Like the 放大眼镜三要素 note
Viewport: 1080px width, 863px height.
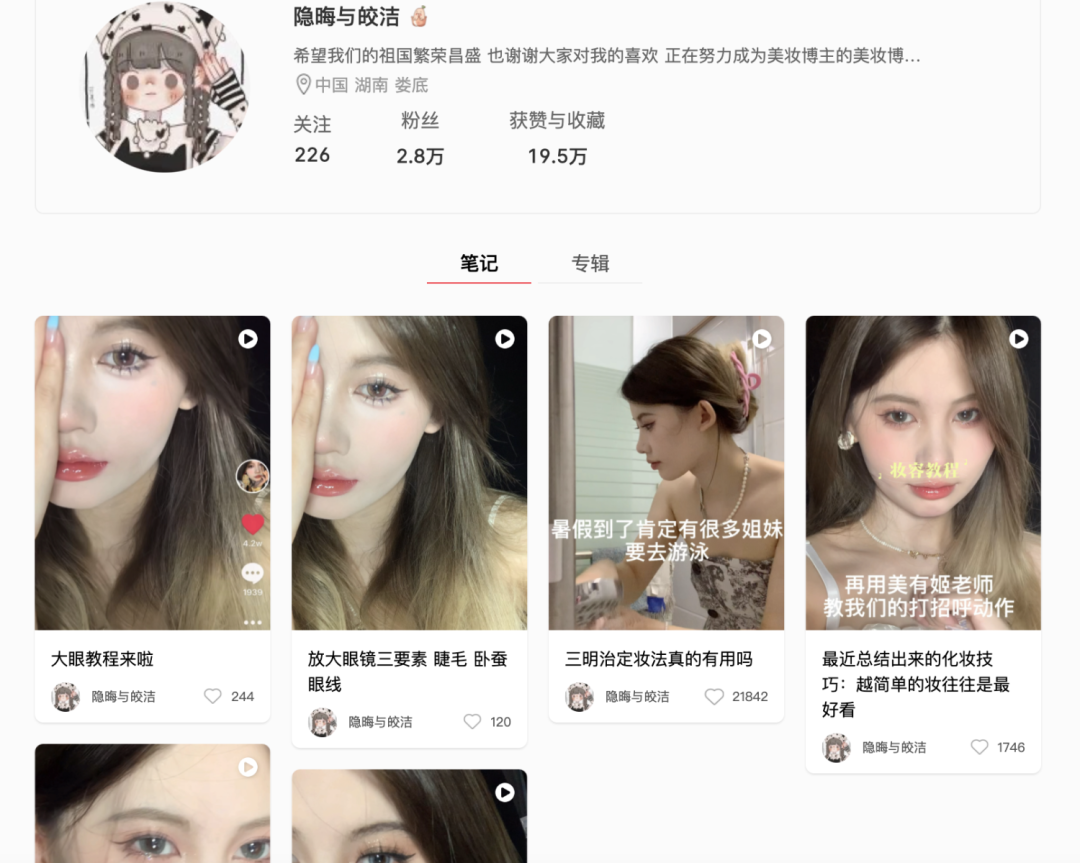[472, 722]
